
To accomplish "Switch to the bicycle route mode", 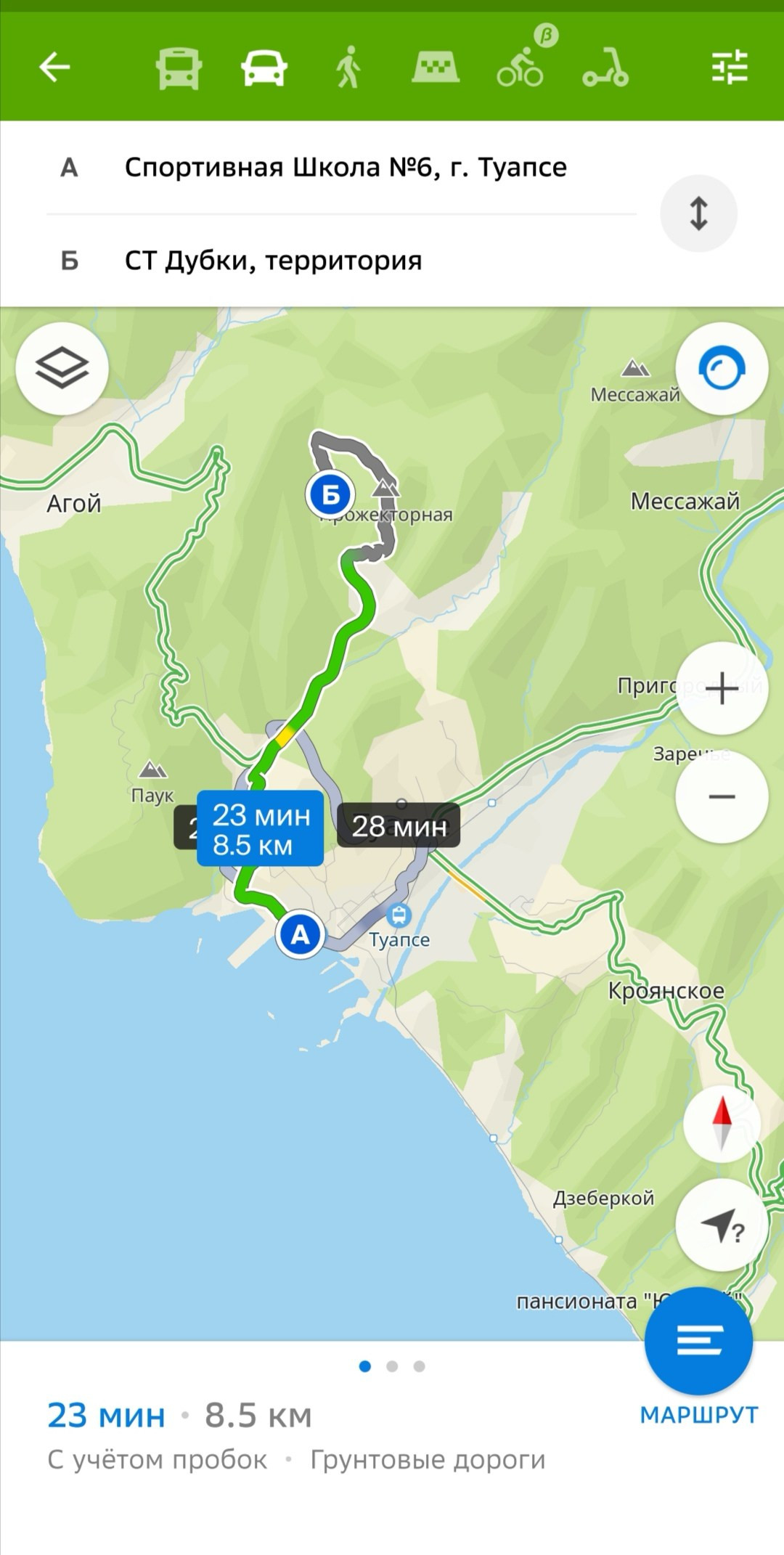I will tap(520, 68).
